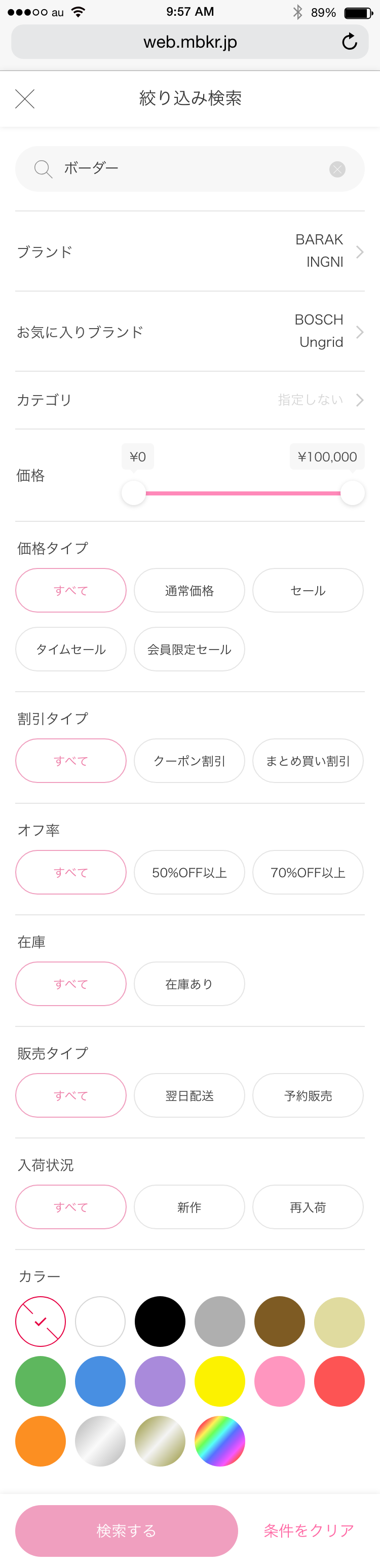Image resolution: width=380 pixels, height=1568 pixels.
Task: Open the お気に入りブランド row
Action: point(189,332)
